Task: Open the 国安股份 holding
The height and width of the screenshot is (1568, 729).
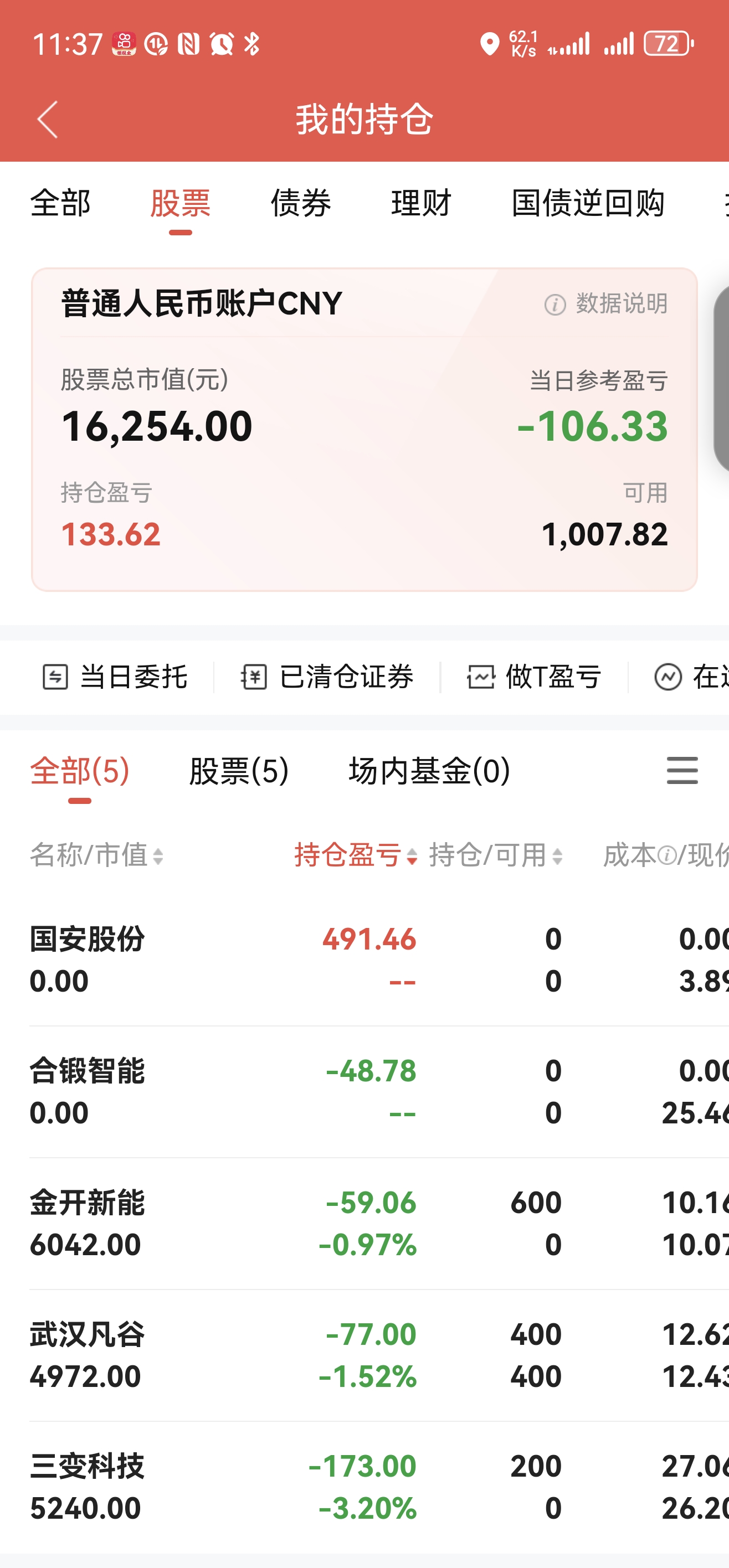Action: pos(88,960)
